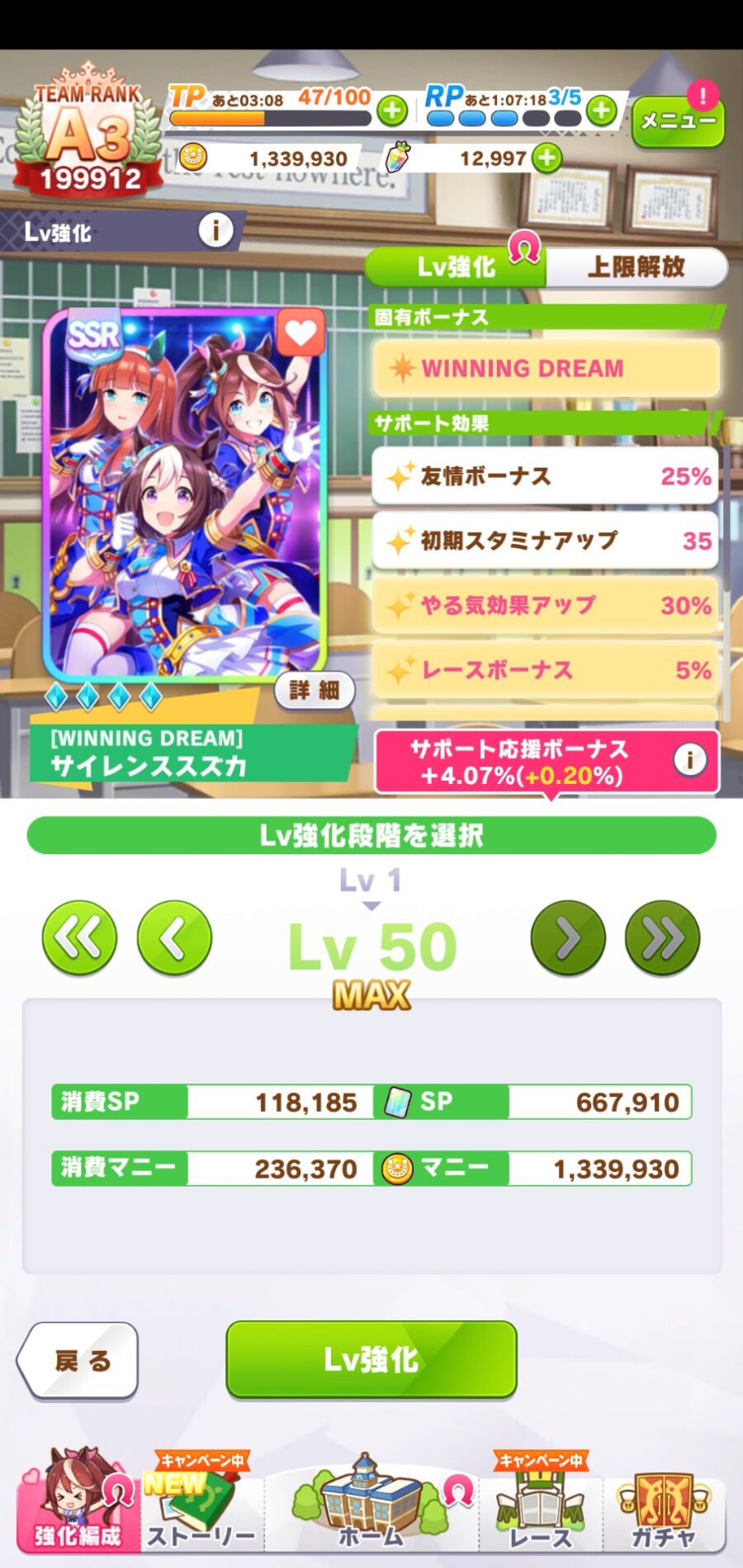The image size is (743, 1568).
Task: Add jewels with the plus icon
Action: coord(547,158)
